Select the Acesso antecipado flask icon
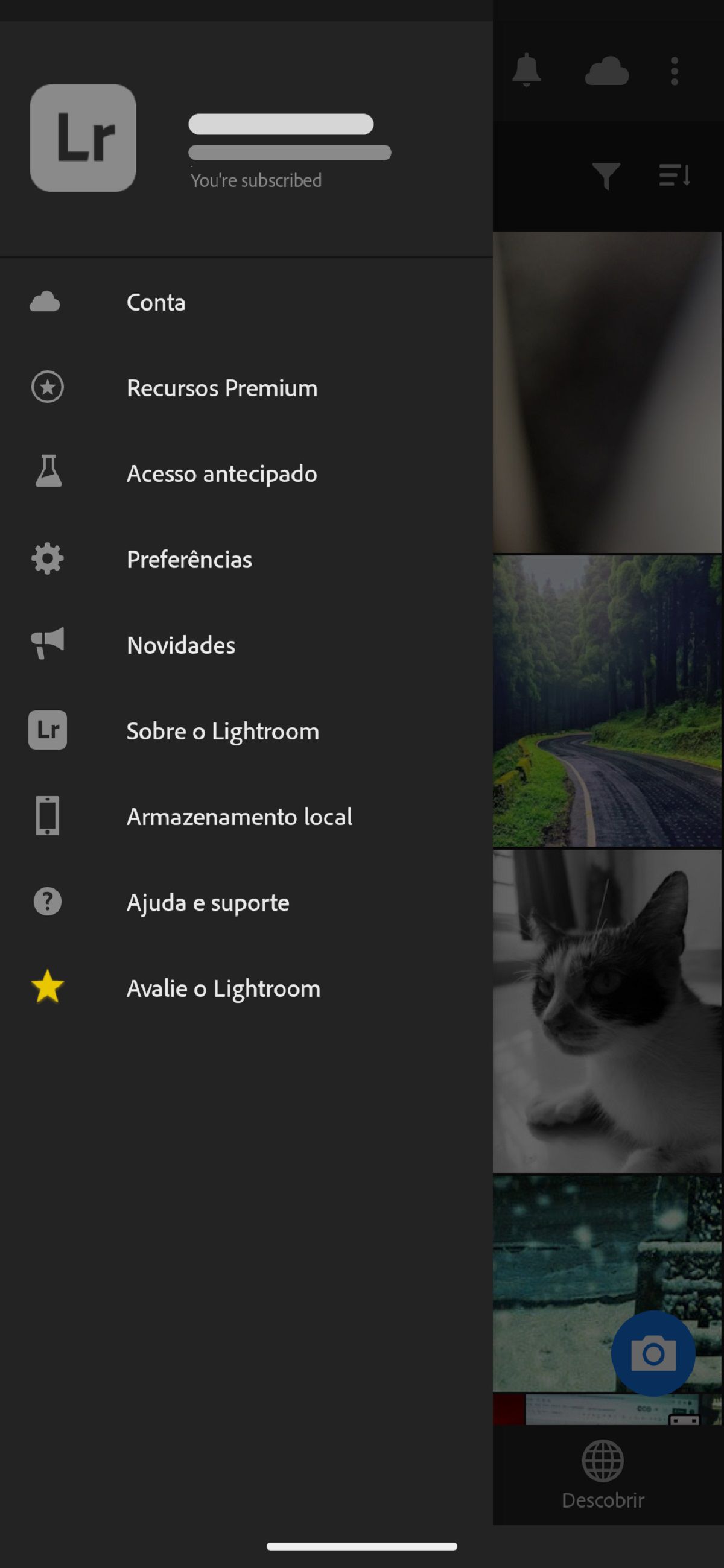 point(48,473)
